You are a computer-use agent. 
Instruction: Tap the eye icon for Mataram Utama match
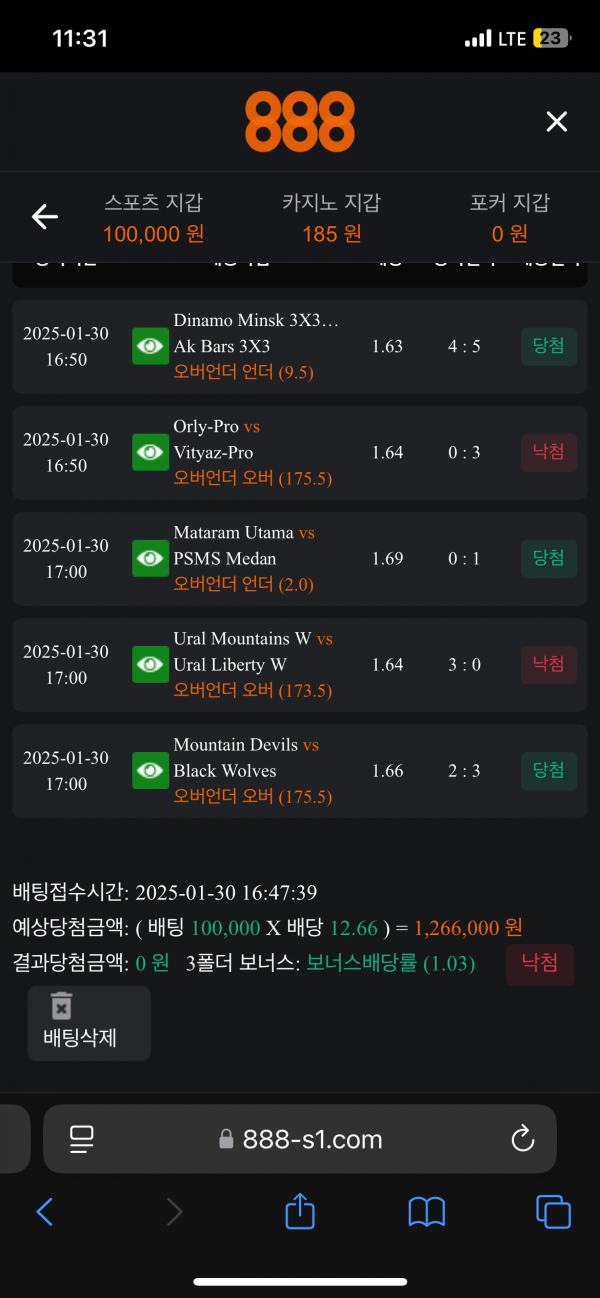click(x=150, y=558)
